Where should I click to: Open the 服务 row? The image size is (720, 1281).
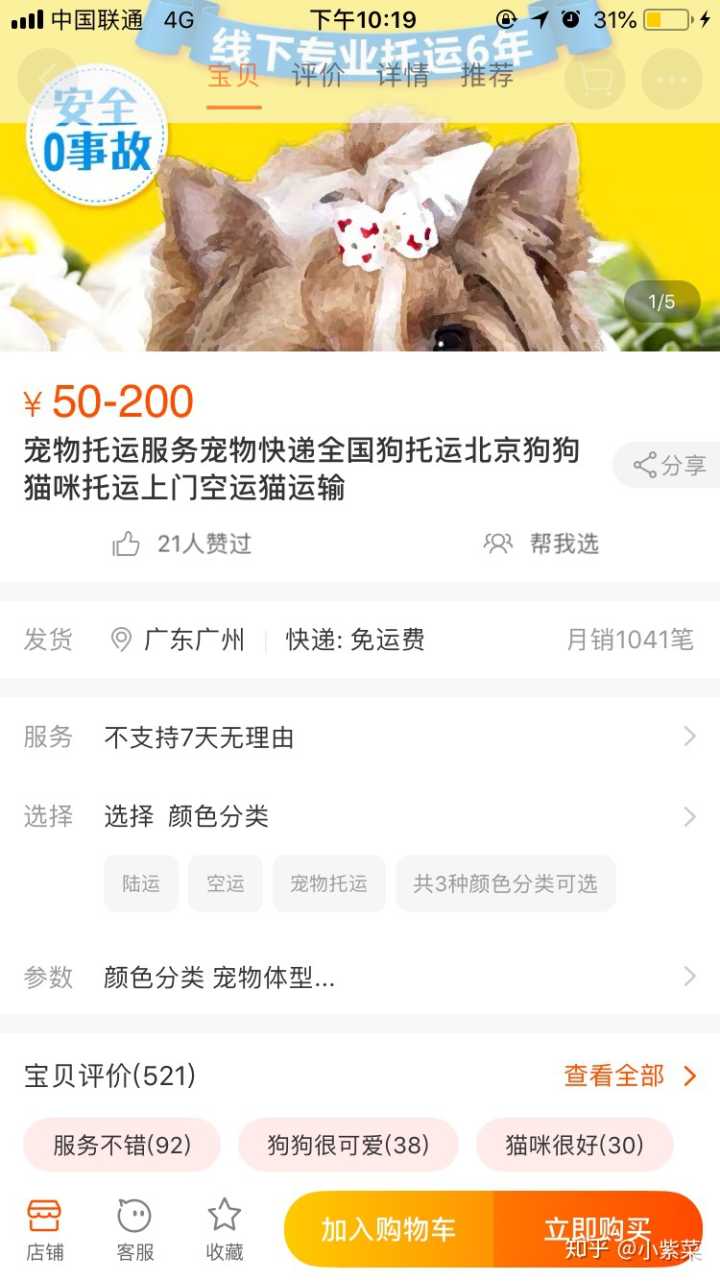(360, 738)
